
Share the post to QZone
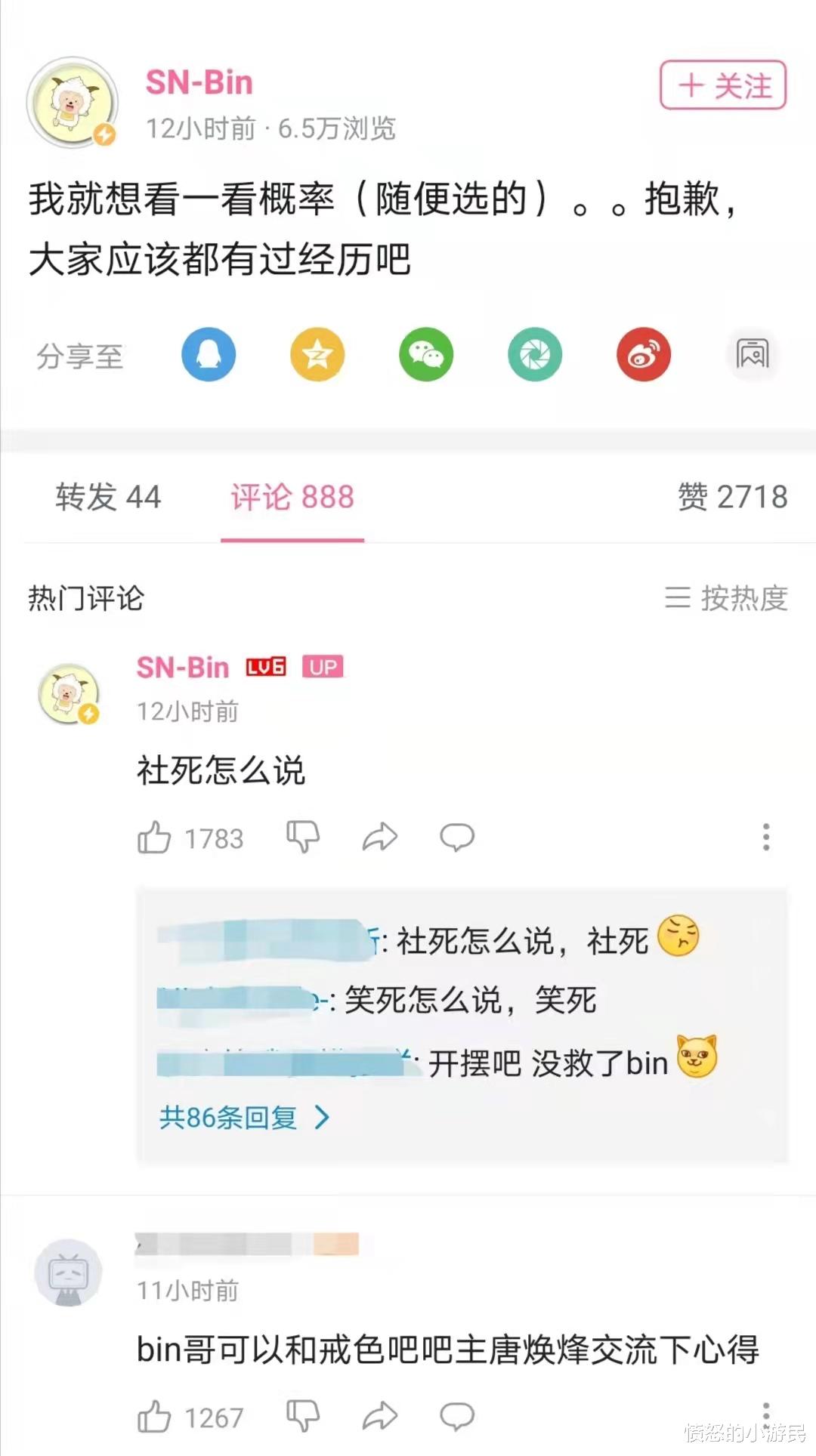(x=317, y=355)
